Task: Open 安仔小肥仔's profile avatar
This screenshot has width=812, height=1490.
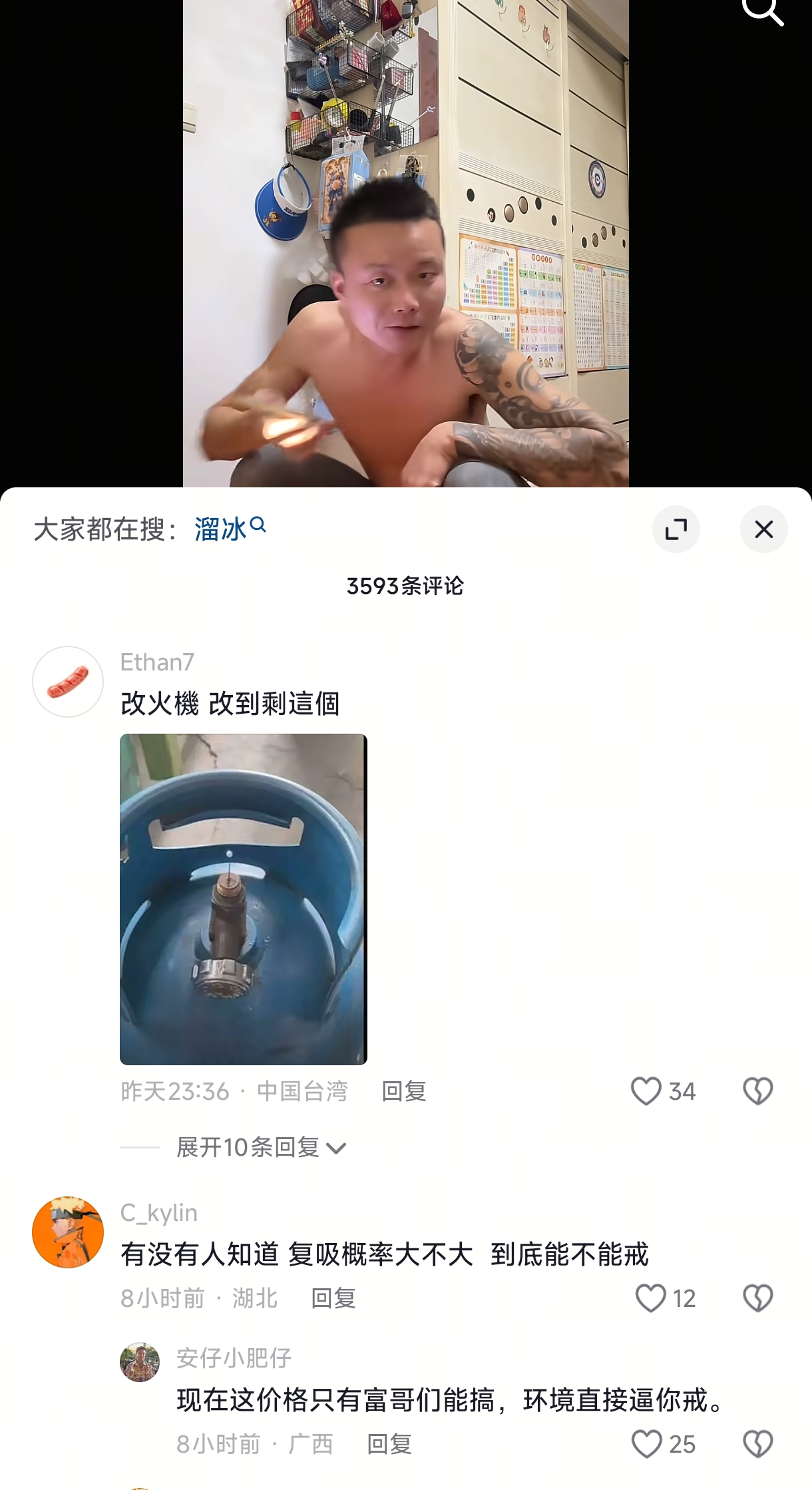Action: coord(140,1362)
